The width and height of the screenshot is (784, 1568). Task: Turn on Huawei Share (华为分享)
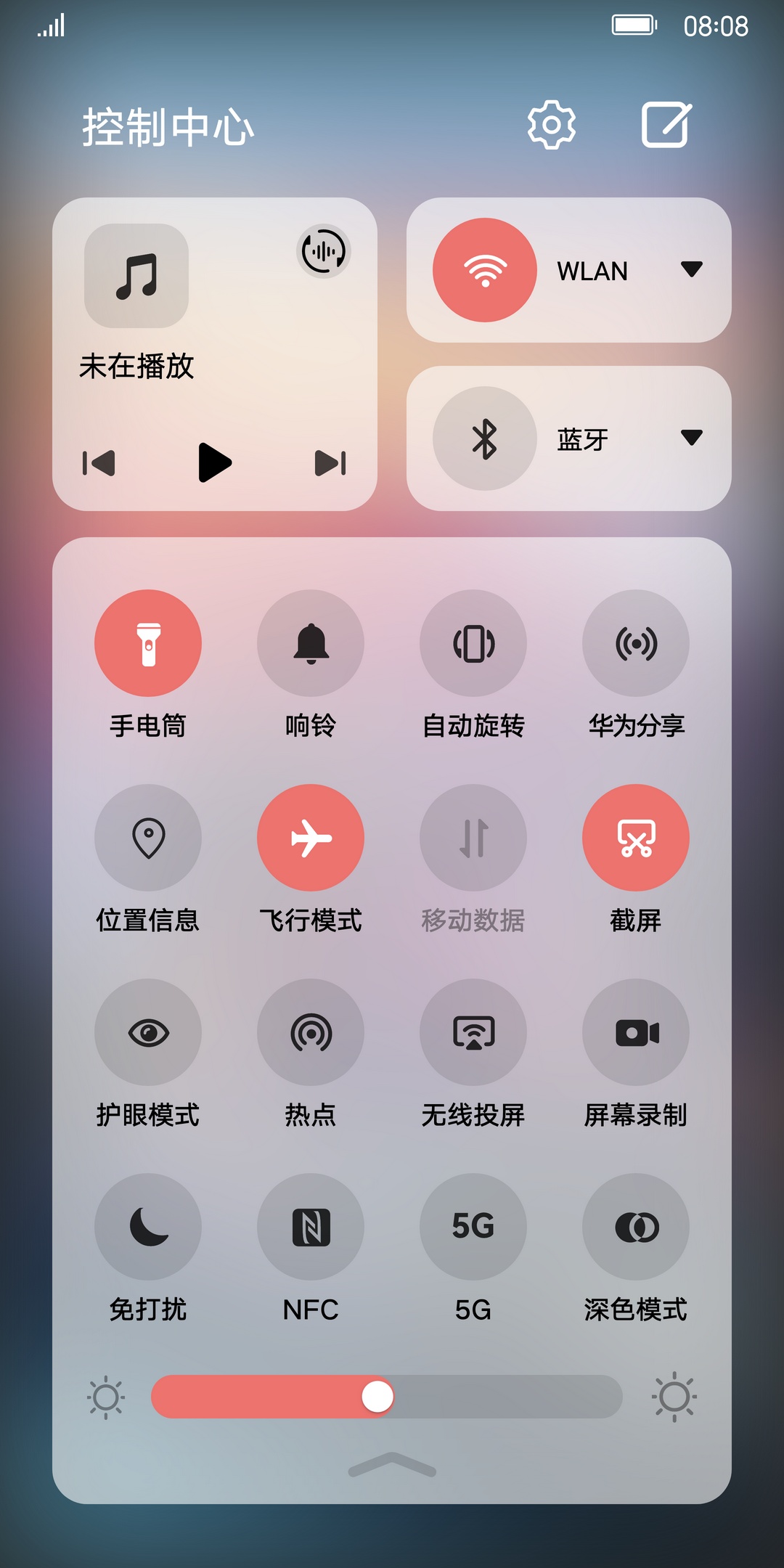tap(636, 643)
